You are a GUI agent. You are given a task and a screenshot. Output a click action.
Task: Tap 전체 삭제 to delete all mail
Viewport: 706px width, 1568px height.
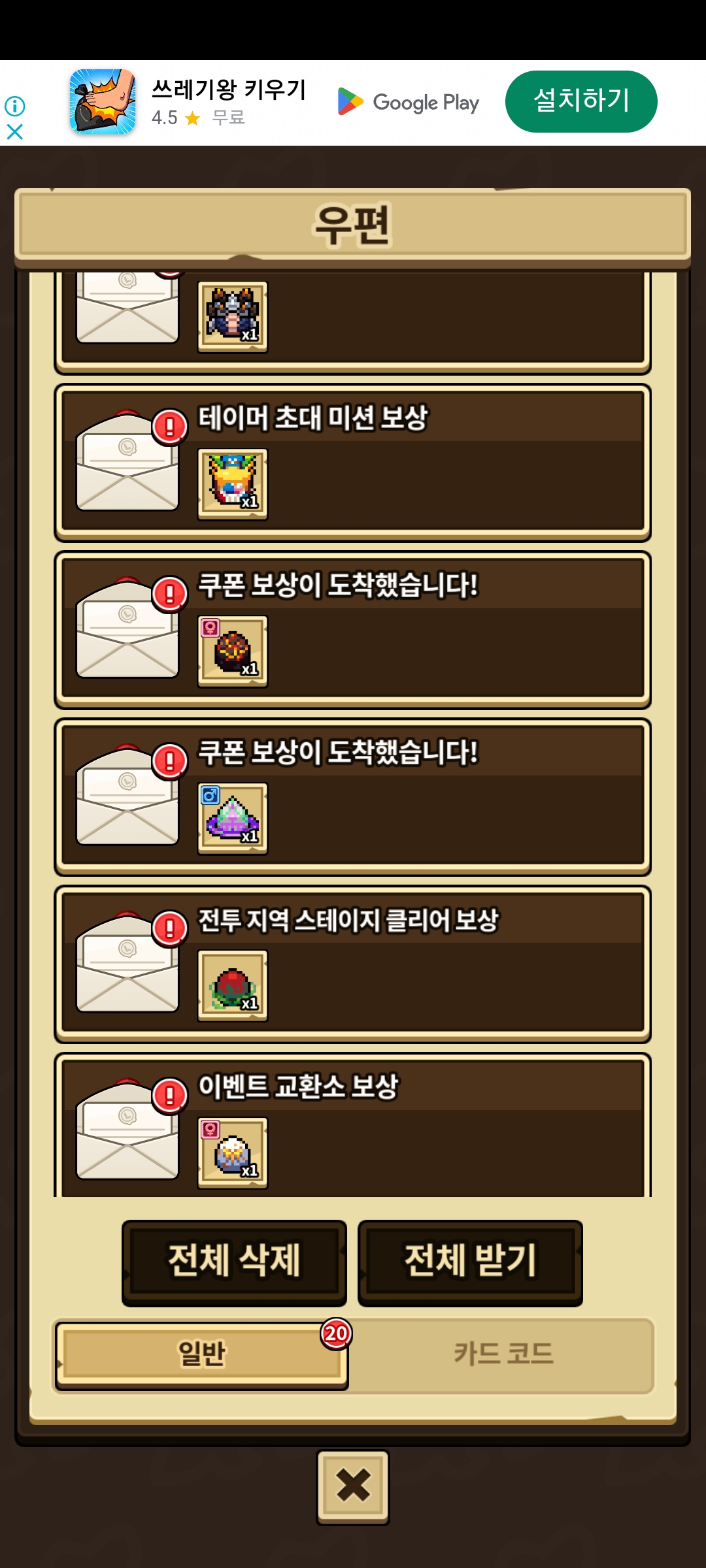point(234,1262)
